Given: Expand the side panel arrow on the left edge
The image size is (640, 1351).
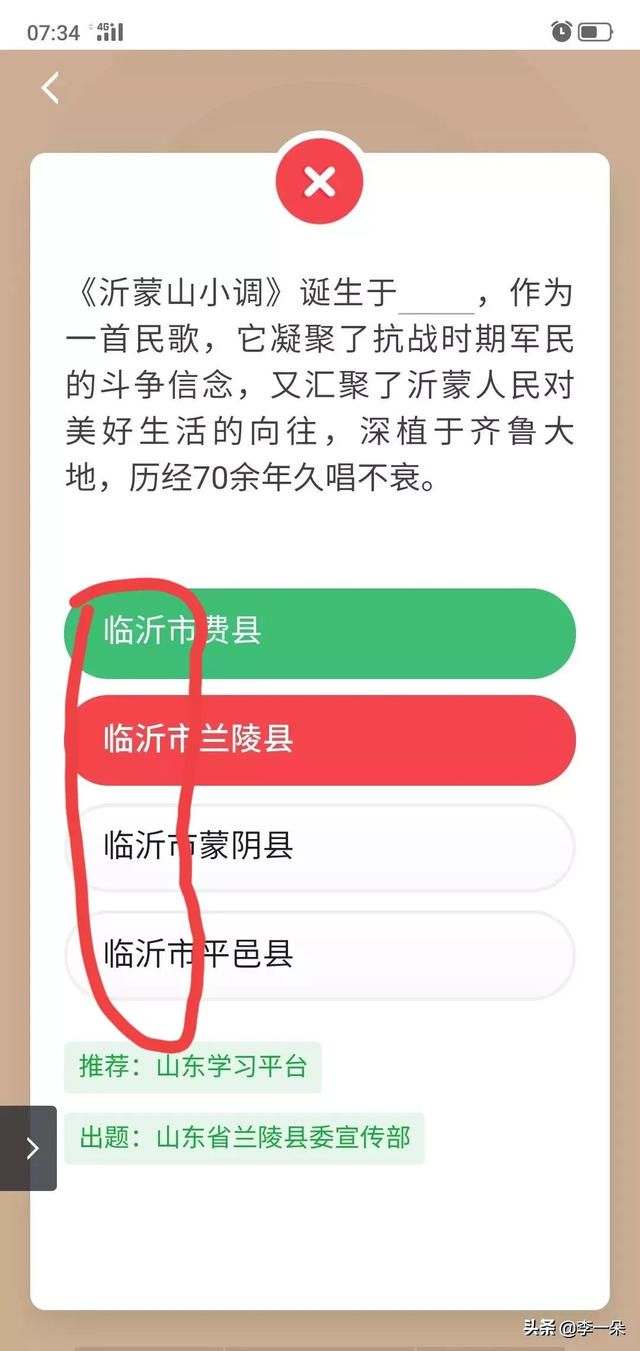Looking at the screenshot, I should 28,1148.
